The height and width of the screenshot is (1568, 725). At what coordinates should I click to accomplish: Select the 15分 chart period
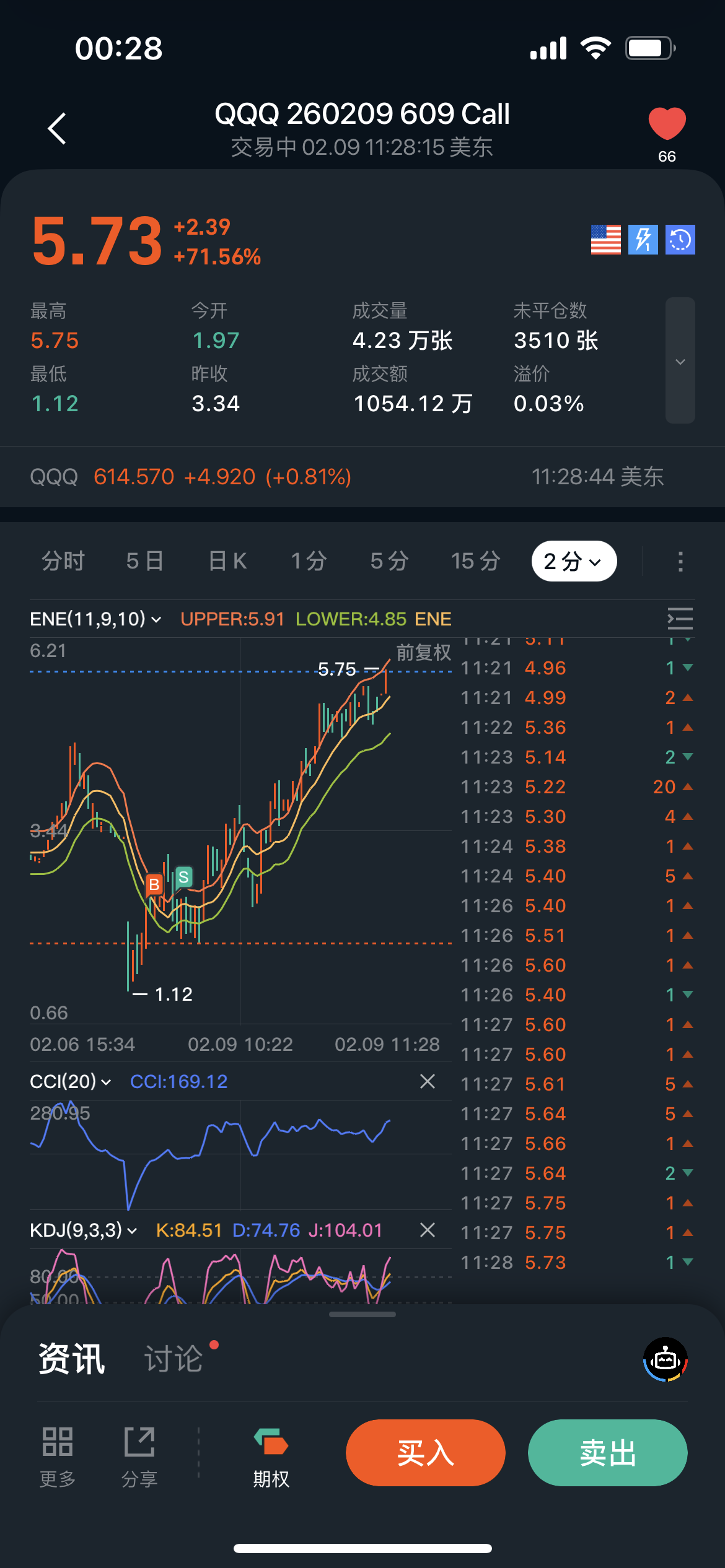pos(475,561)
